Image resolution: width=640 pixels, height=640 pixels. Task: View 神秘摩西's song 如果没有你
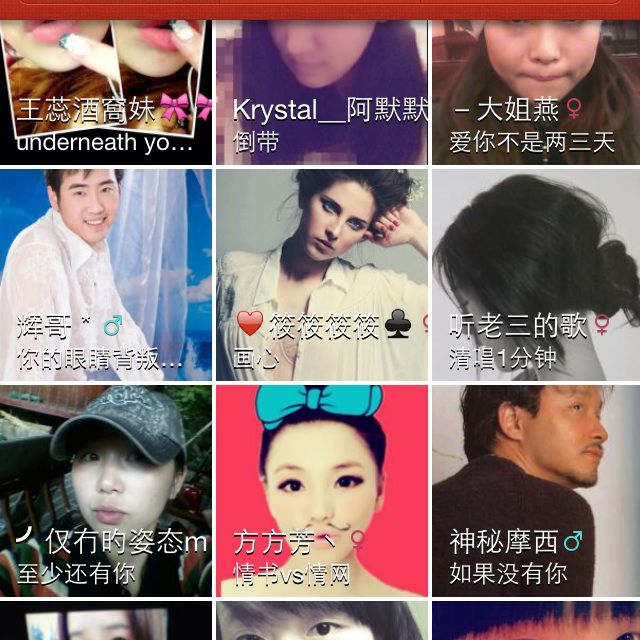[536, 490]
